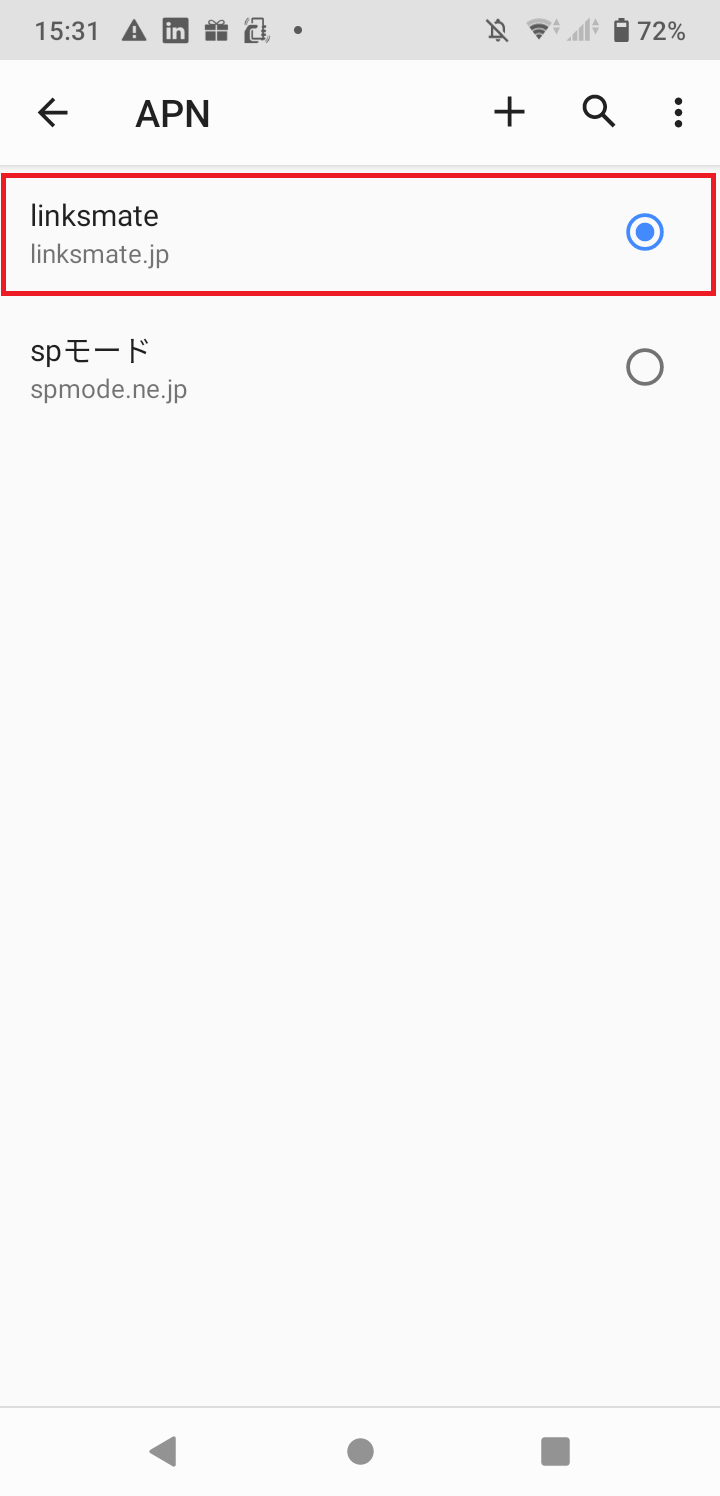The height and width of the screenshot is (1496, 720).
Task: Select the linksmate radio button
Action: click(644, 233)
